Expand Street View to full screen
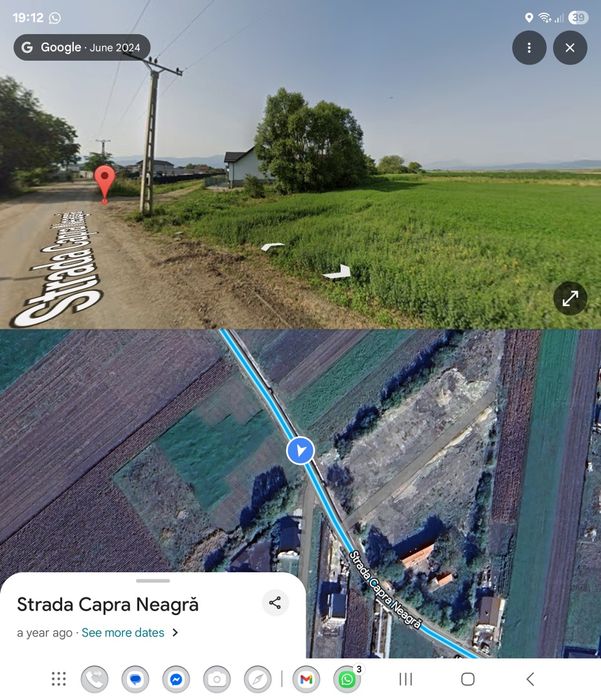601x699 pixels. 570,298
